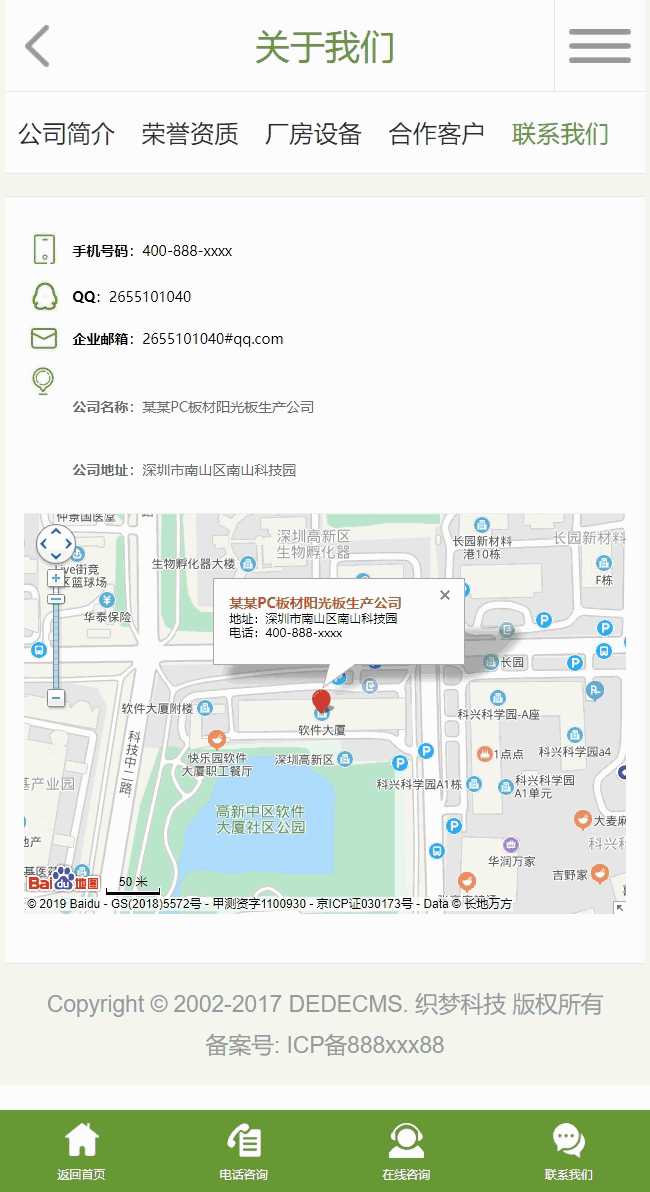Image resolution: width=650 pixels, height=1192 pixels.
Task: Zoom in on the map
Action: tap(55, 579)
